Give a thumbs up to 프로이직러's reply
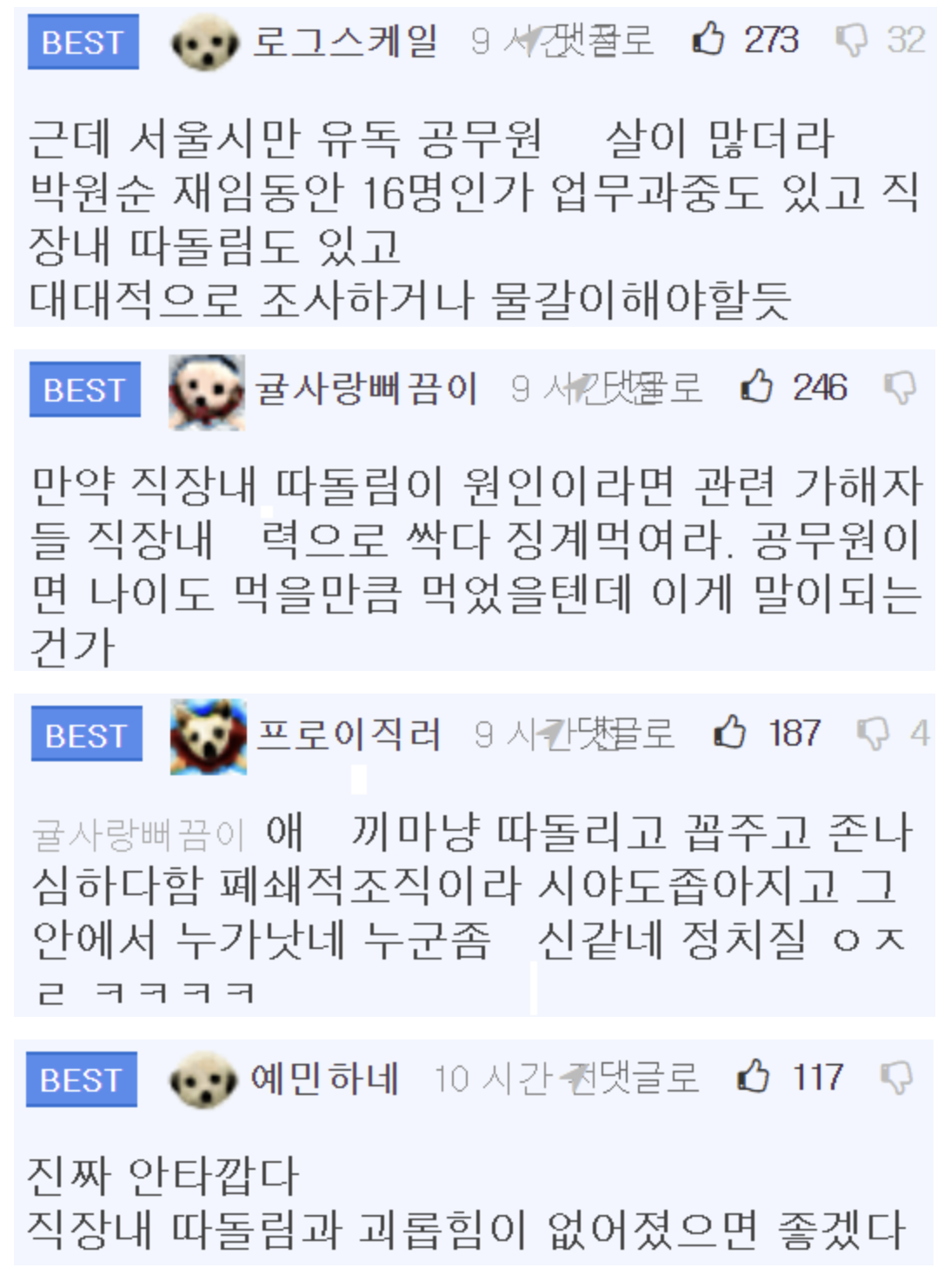Image resolution: width=944 pixels, height=1288 pixels. coord(729,733)
